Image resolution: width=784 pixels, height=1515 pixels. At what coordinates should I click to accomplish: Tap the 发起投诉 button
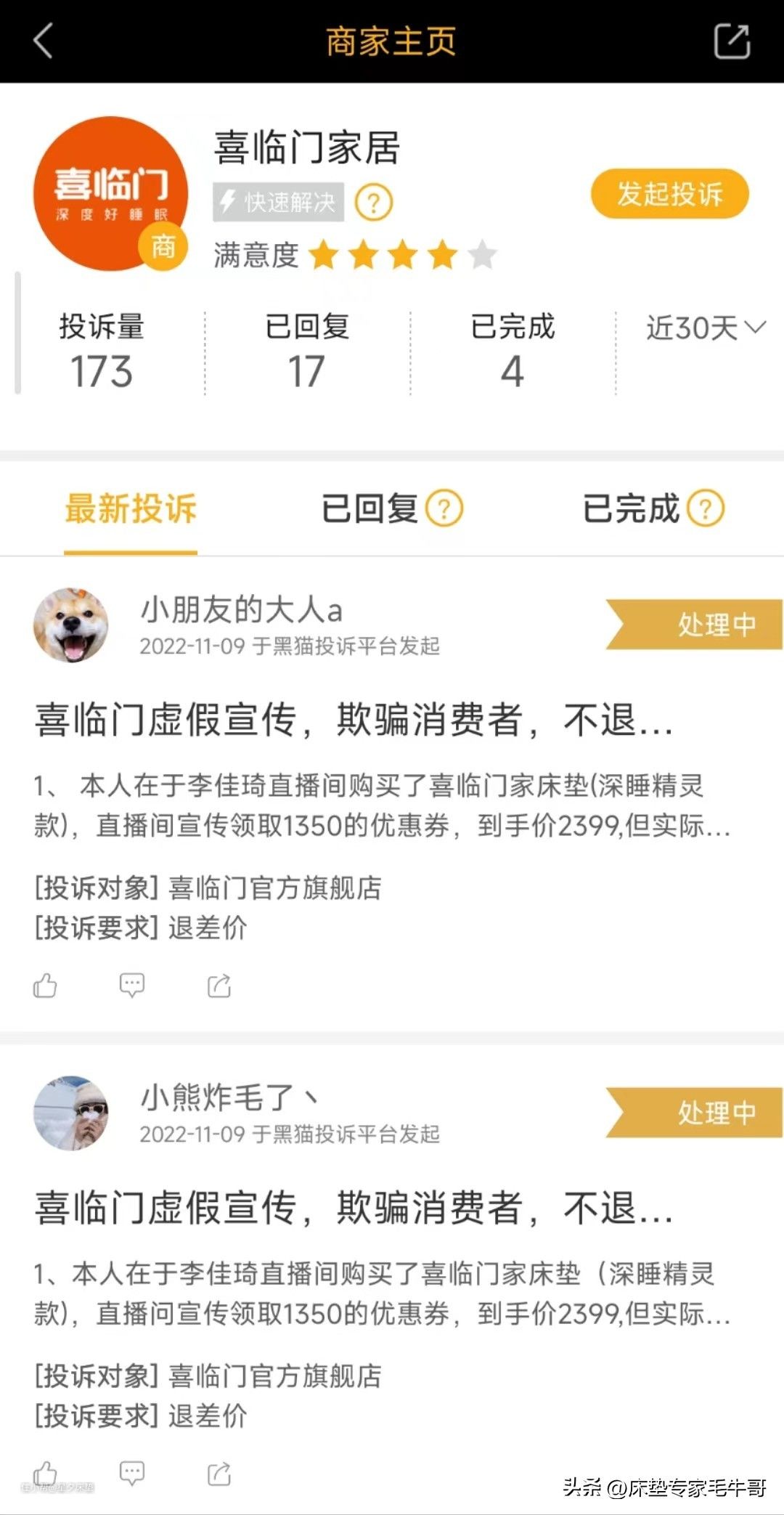pyautogui.click(x=669, y=194)
